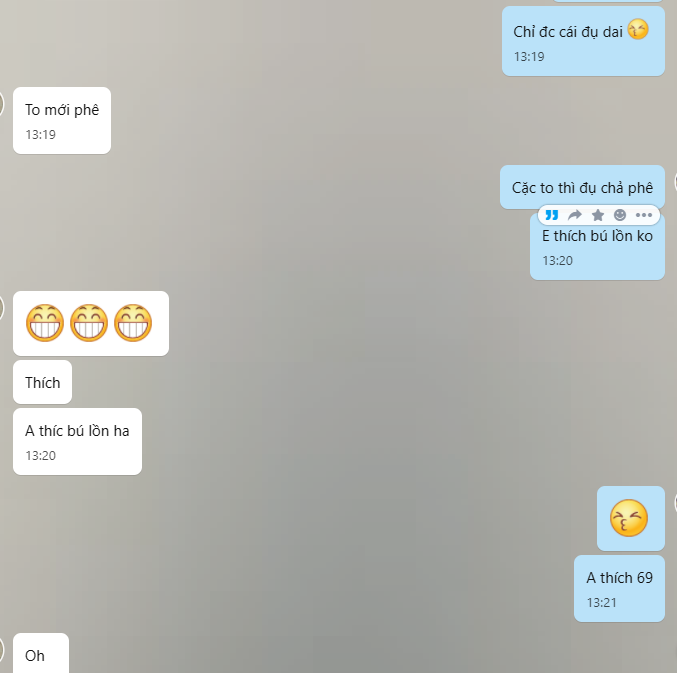Star the message in the hover toolbar
This screenshot has height=673, width=677.
598,215
